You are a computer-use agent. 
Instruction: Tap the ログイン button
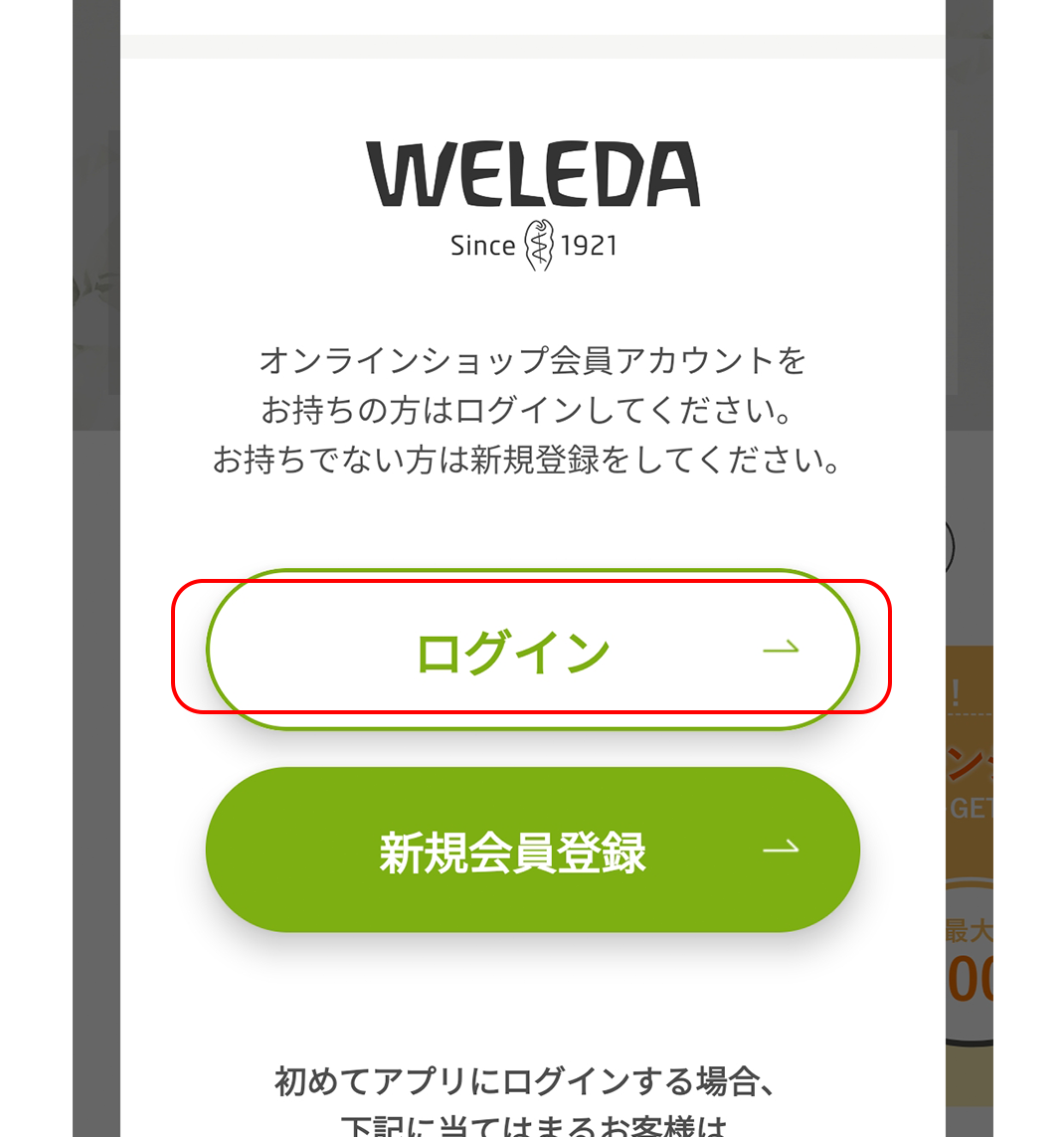coord(532,650)
